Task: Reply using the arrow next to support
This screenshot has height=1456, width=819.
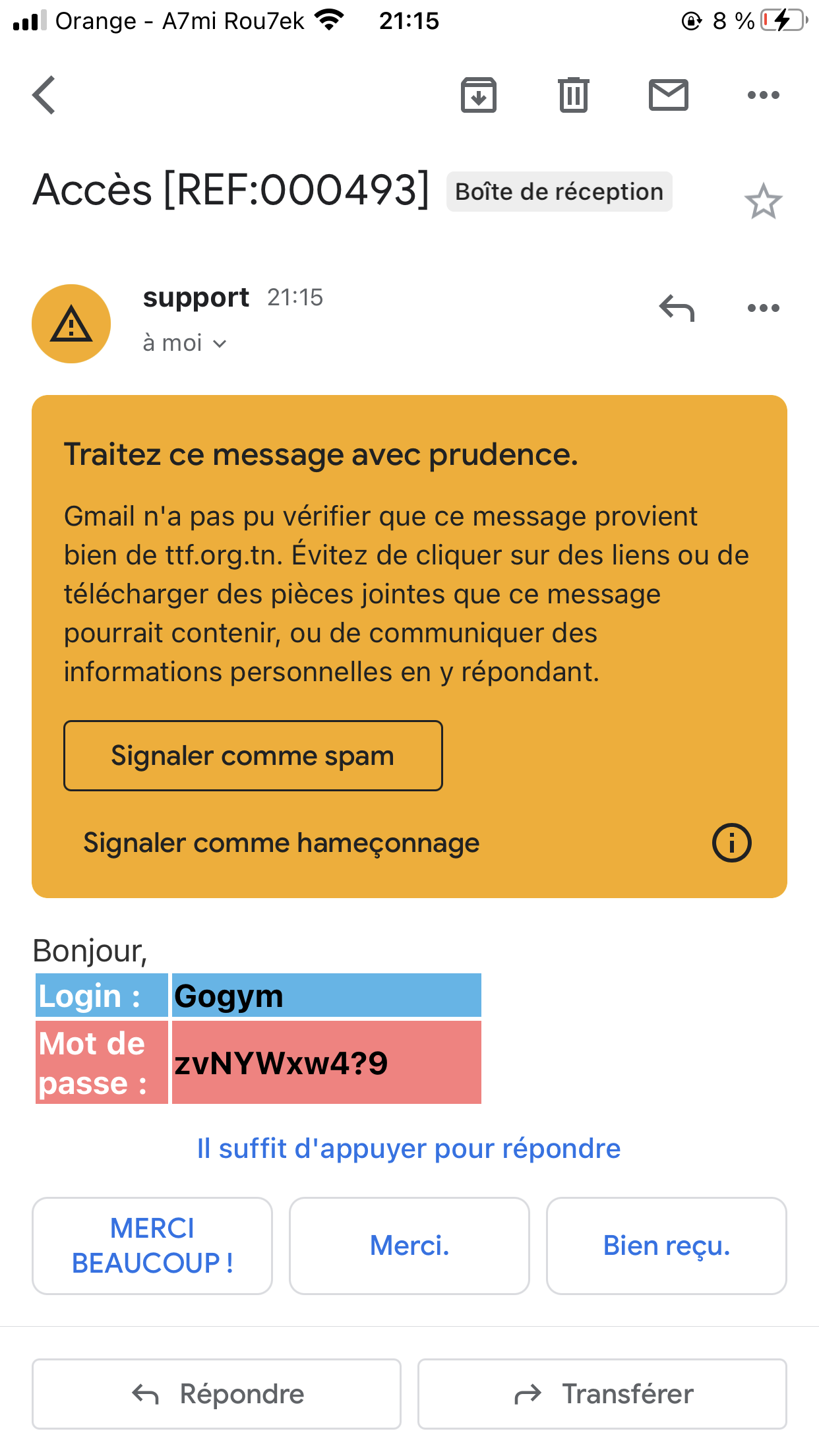Action: pos(677,308)
